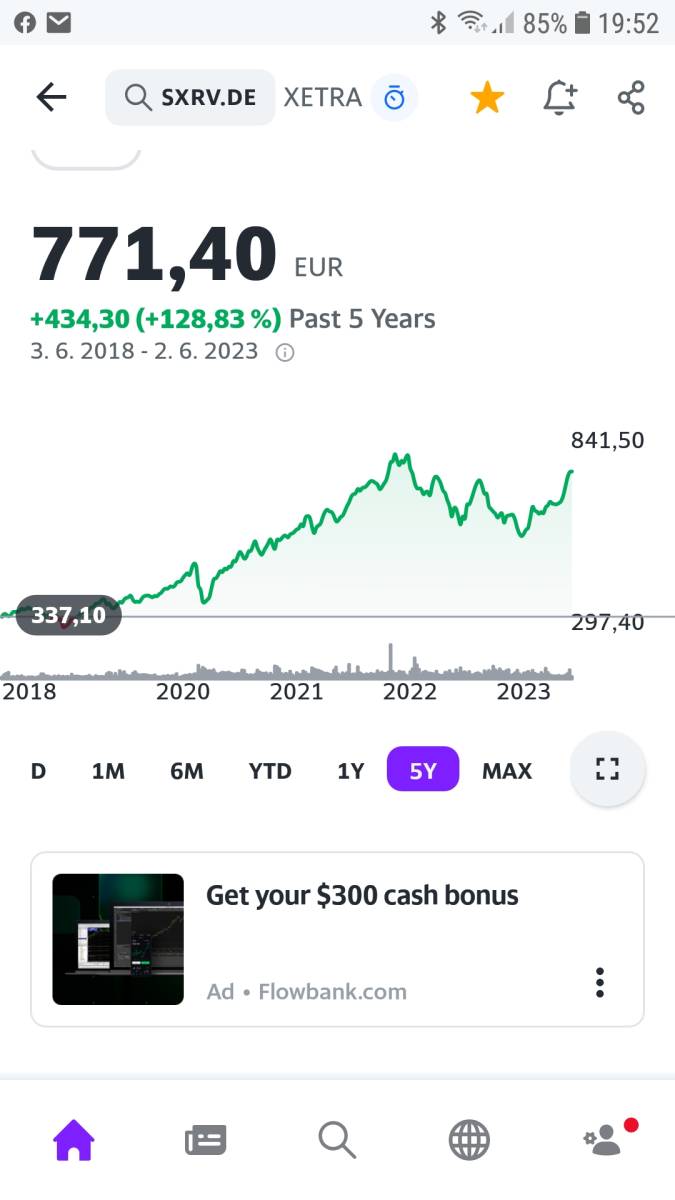This screenshot has height=1200, width=675.
Task: Share this stock quote
Action: [631, 98]
